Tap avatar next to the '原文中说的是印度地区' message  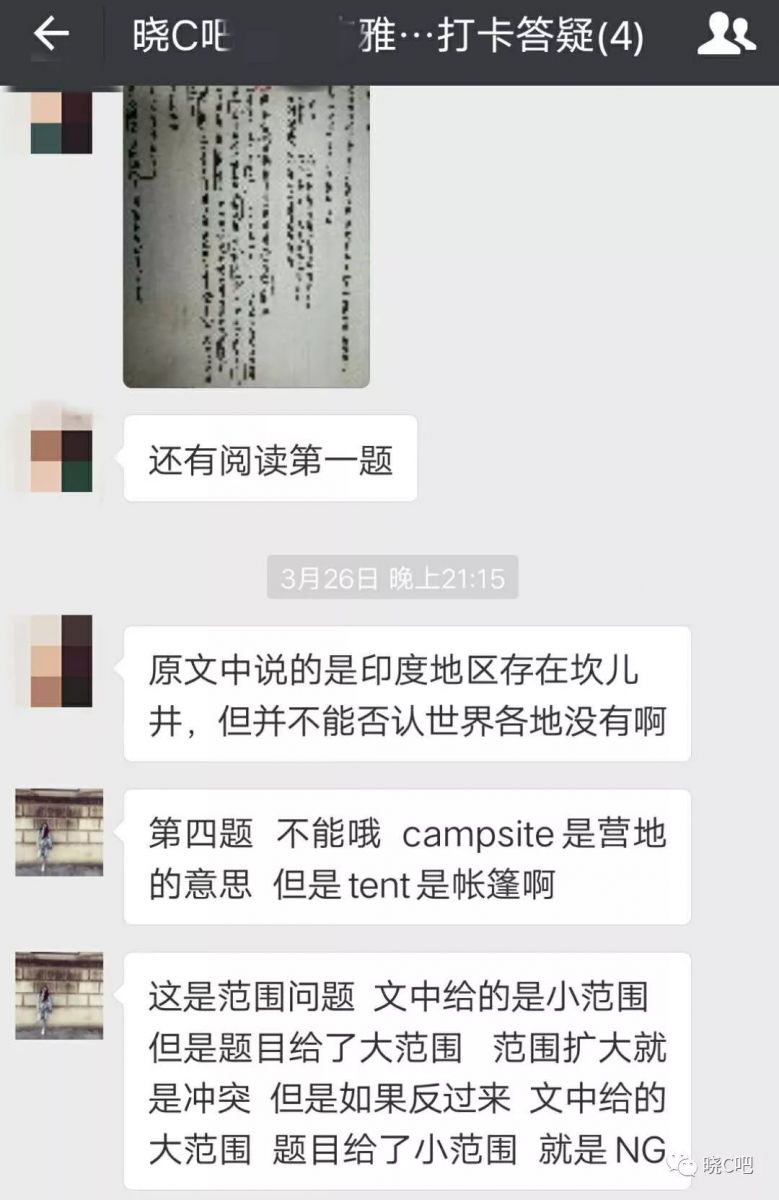(x=61, y=661)
